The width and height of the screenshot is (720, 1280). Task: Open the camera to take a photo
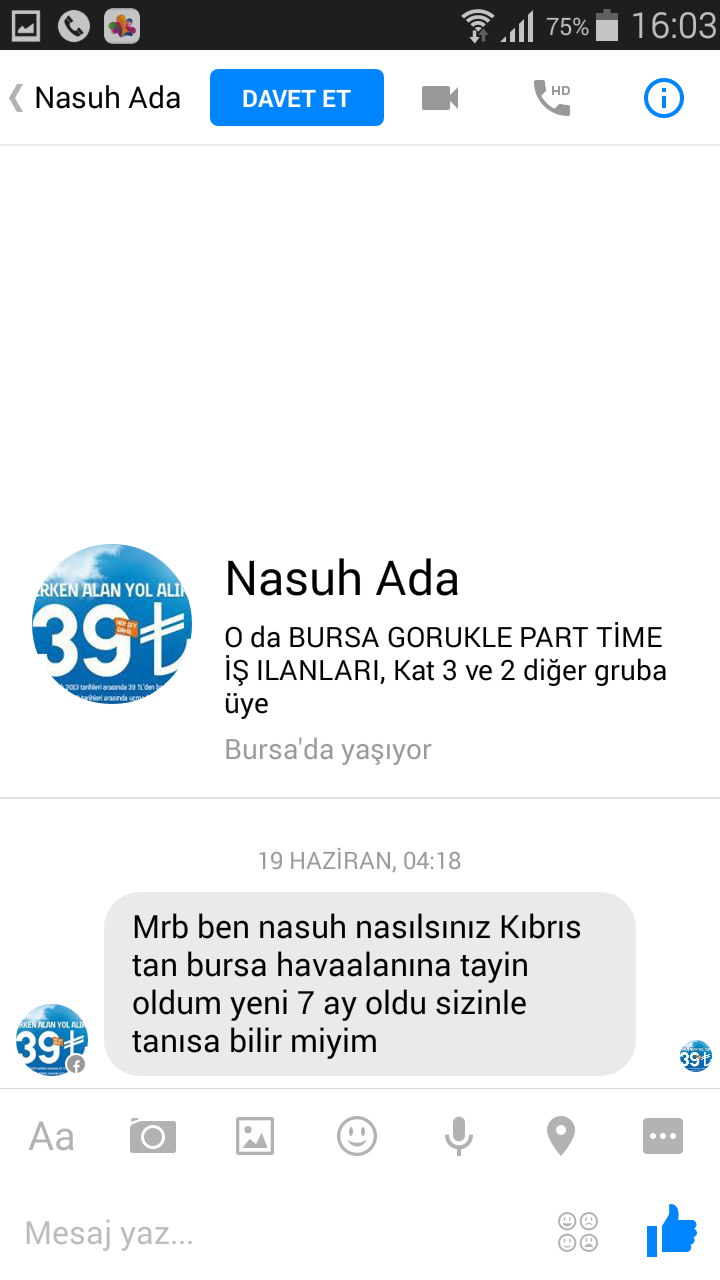(153, 1137)
